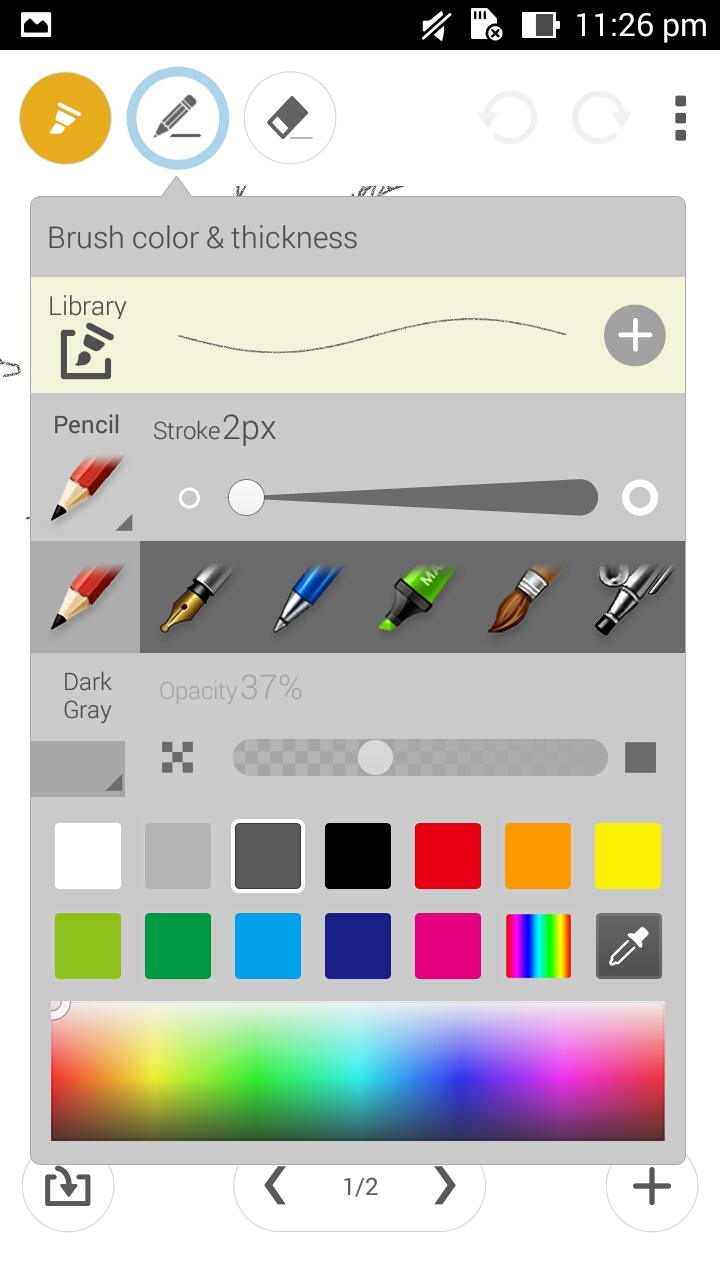Select the eraser tool

pos(290,118)
